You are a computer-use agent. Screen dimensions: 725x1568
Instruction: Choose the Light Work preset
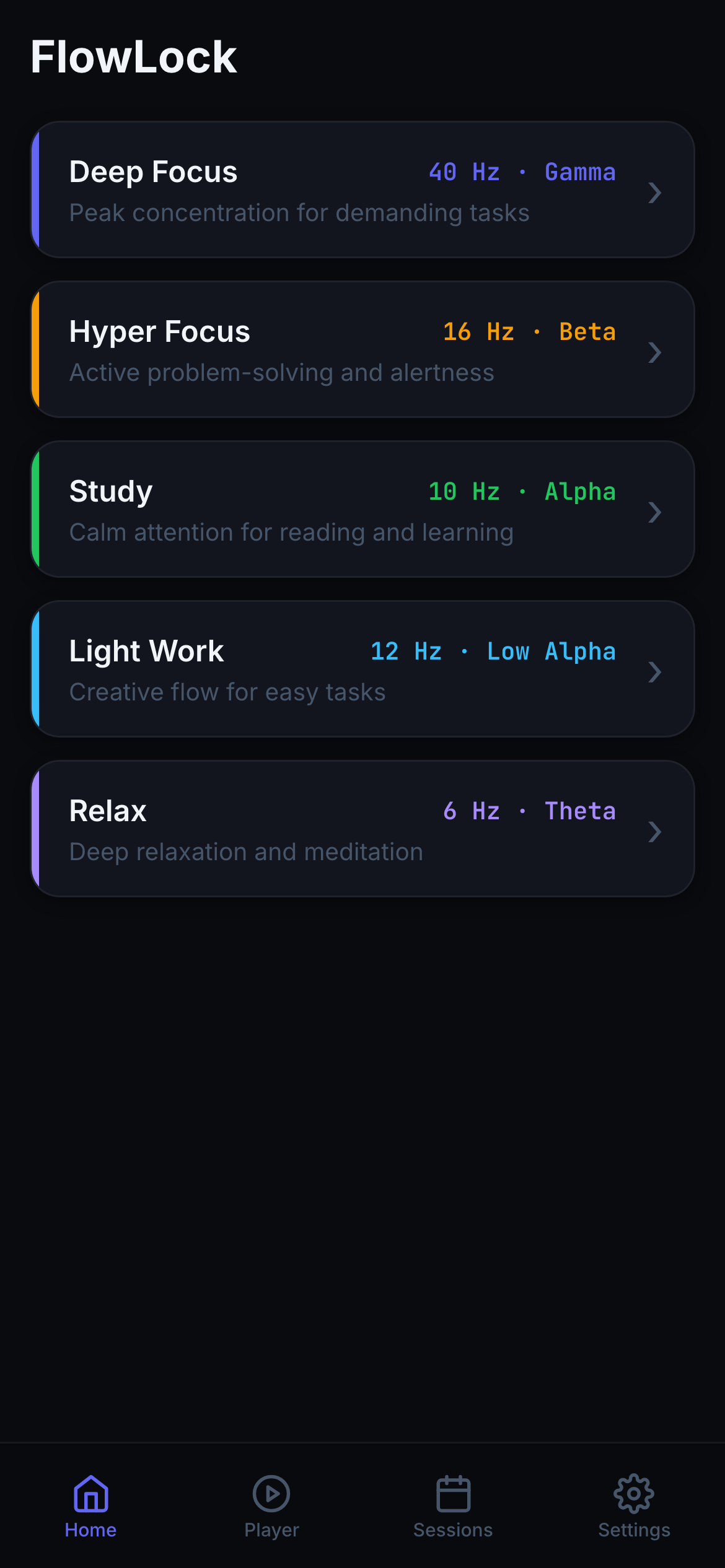(362, 669)
